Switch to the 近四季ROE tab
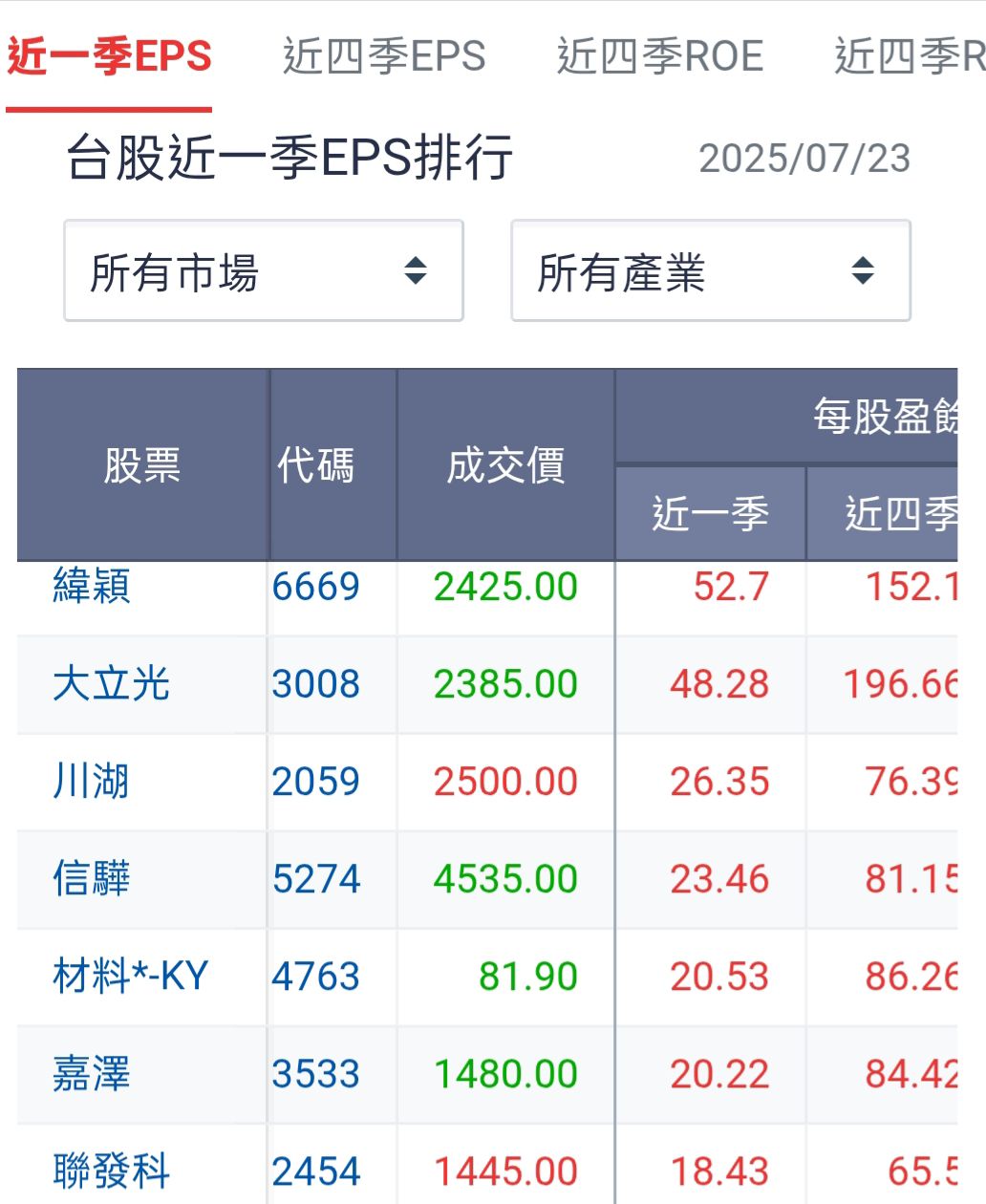Image resolution: width=986 pixels, height=1204 pixels. tap(659, 56)
